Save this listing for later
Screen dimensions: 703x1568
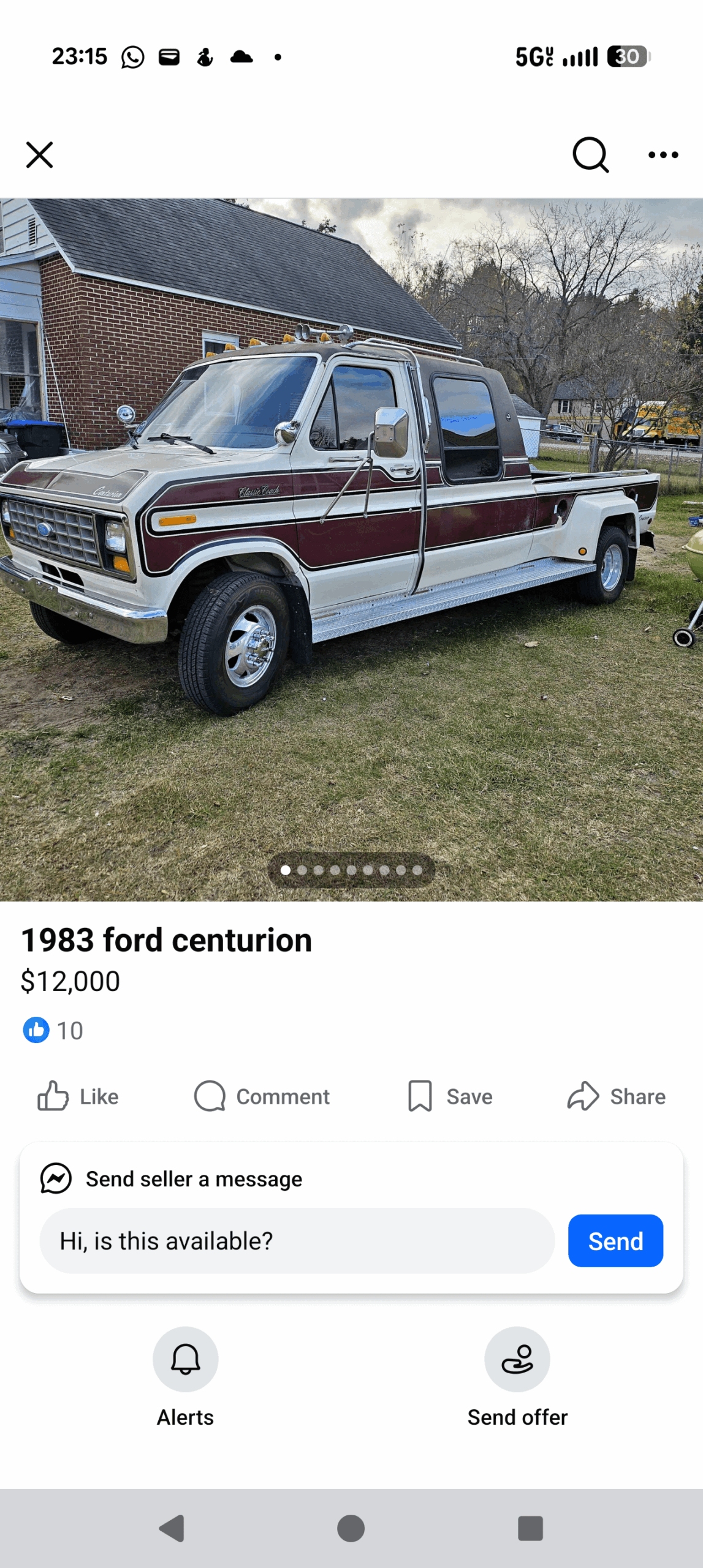(450, 1096)
